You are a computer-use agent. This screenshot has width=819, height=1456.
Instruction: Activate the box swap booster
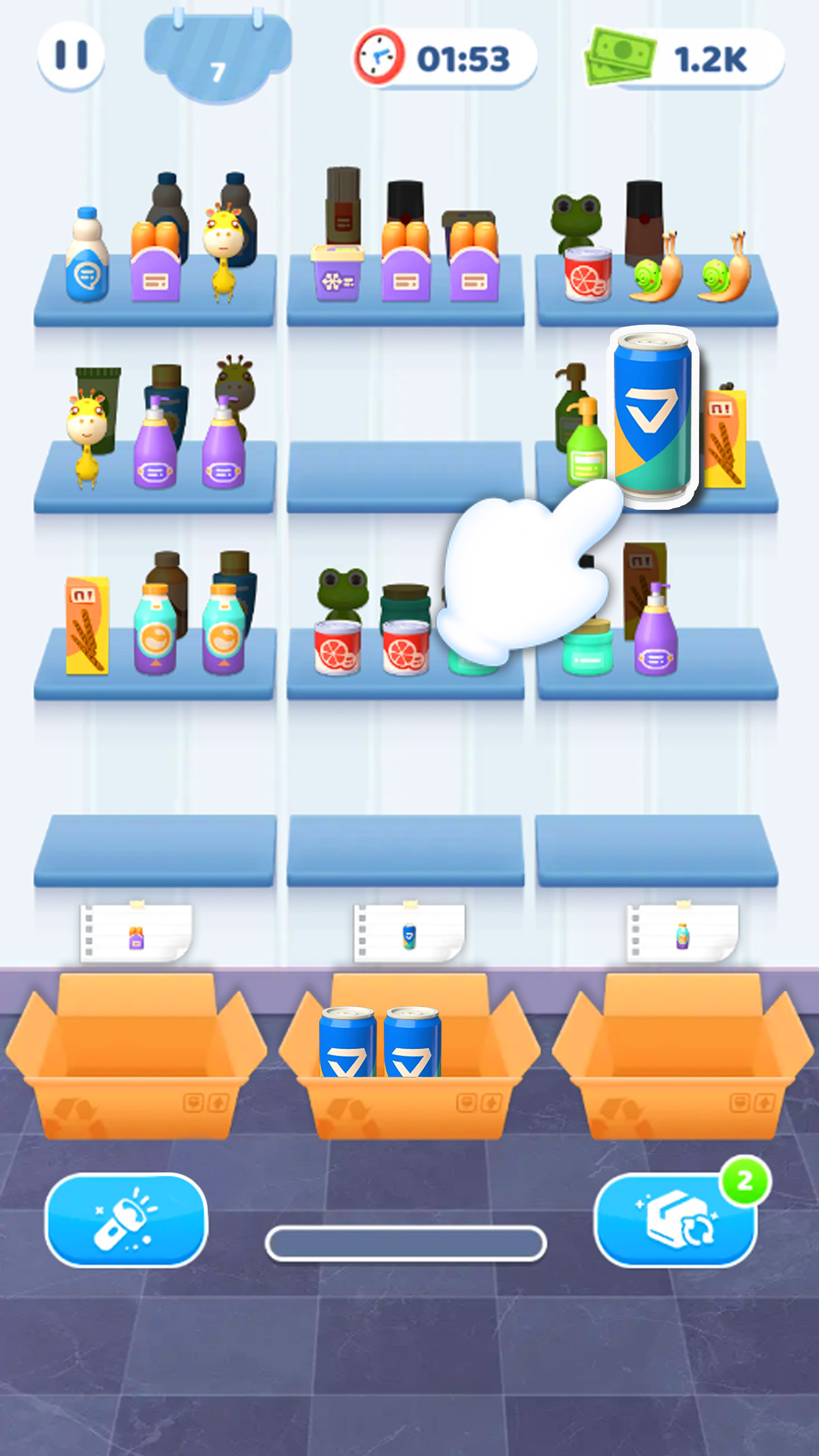point(675,1219)
